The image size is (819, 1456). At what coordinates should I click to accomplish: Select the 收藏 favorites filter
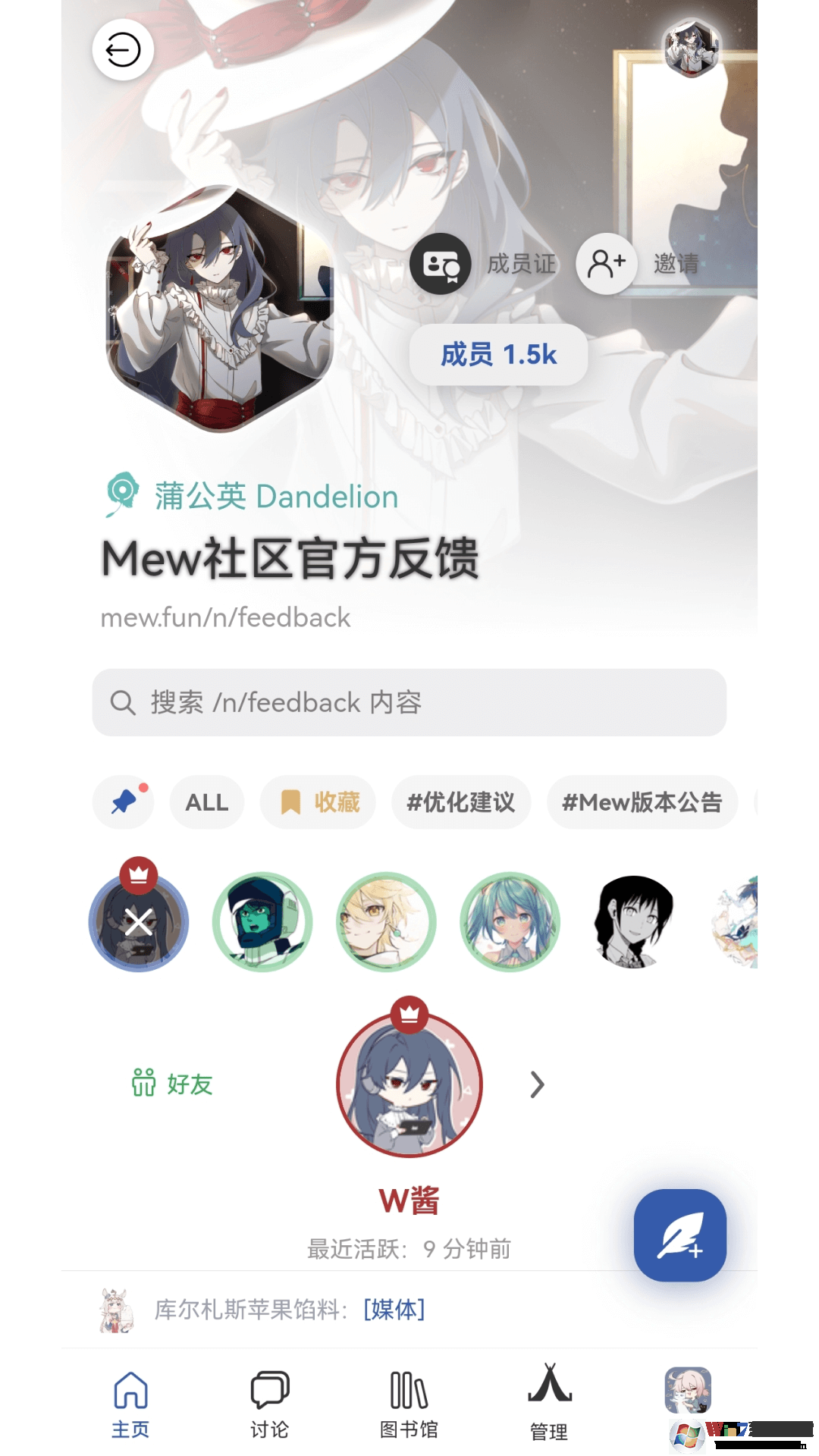pos(318,802)
